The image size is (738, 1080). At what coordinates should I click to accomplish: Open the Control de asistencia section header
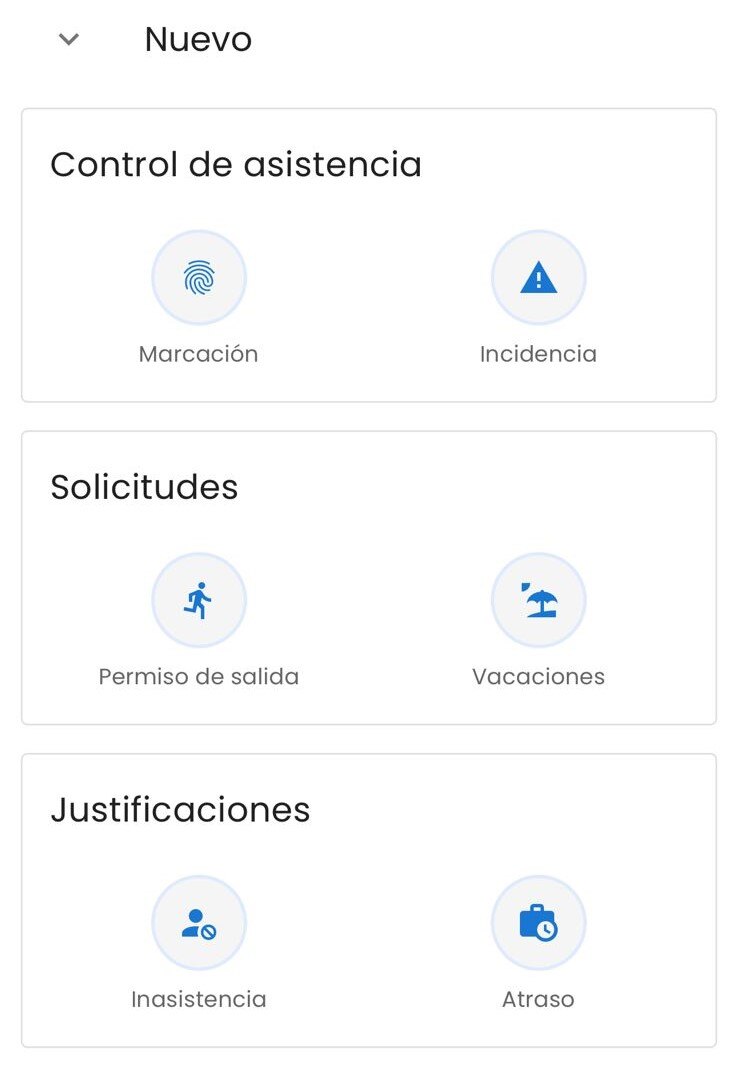[x=237, y=164]
